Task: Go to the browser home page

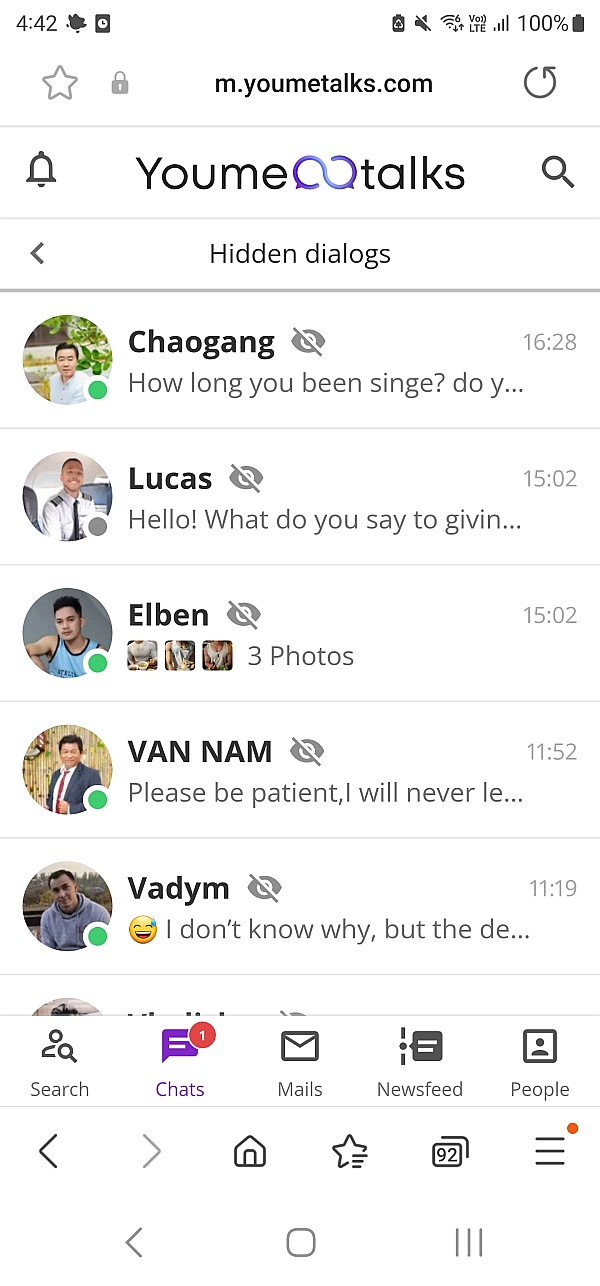Action: click(250, 1153)
